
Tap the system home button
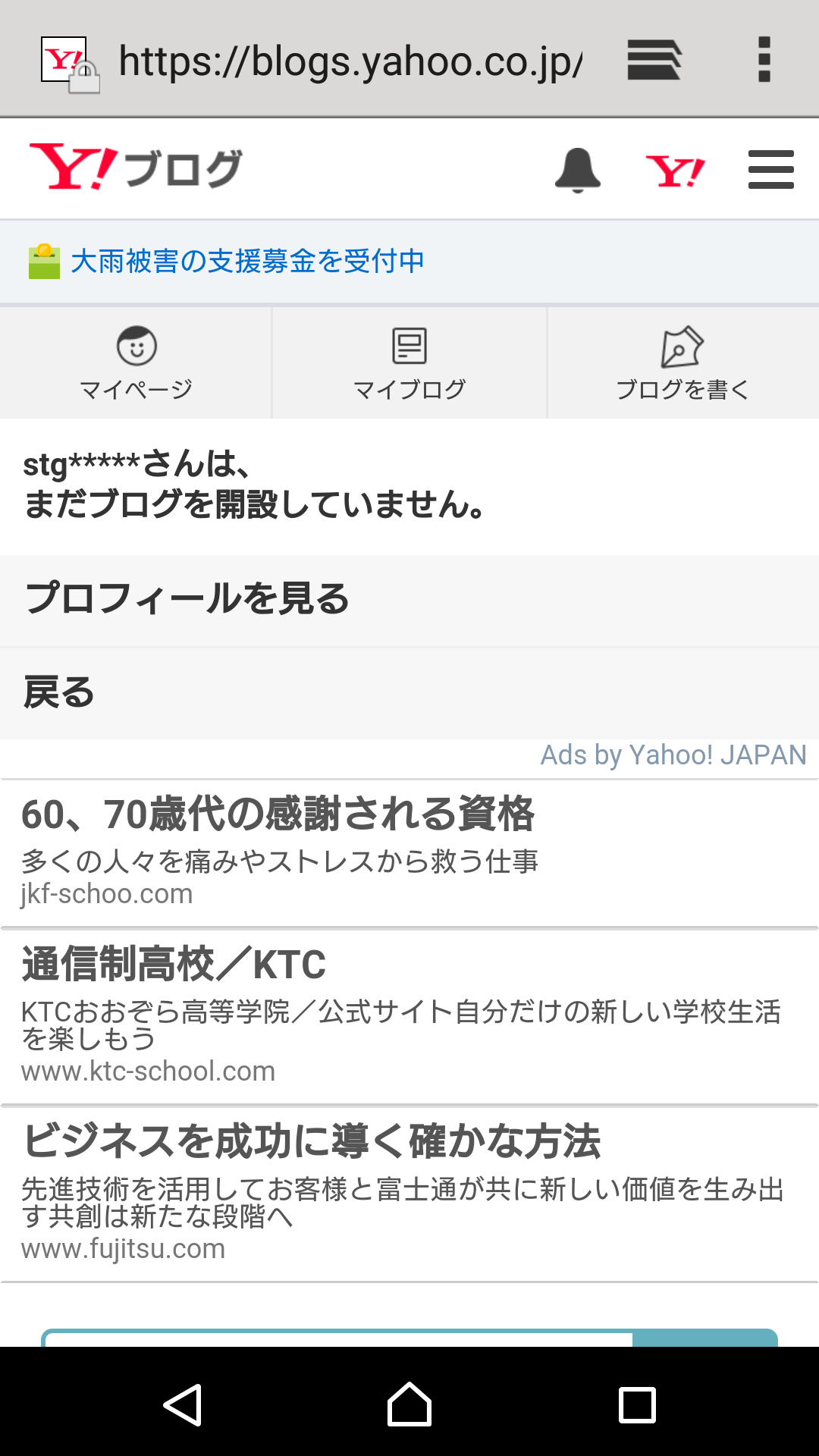409,1404
